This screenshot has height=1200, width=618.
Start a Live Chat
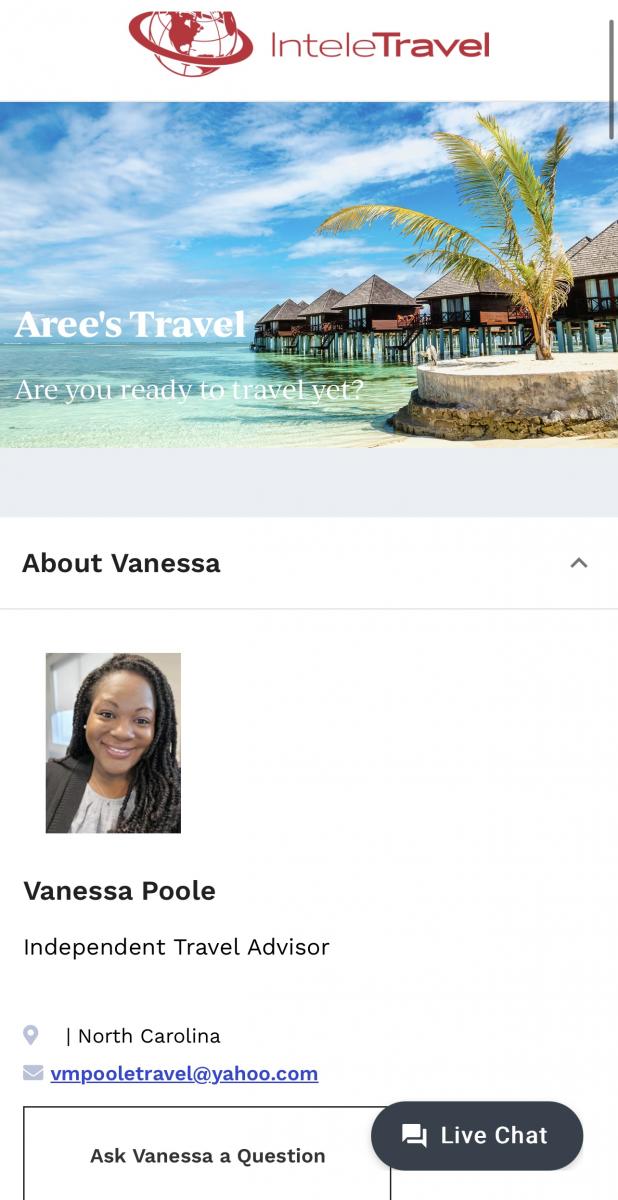click(476, 1135)
